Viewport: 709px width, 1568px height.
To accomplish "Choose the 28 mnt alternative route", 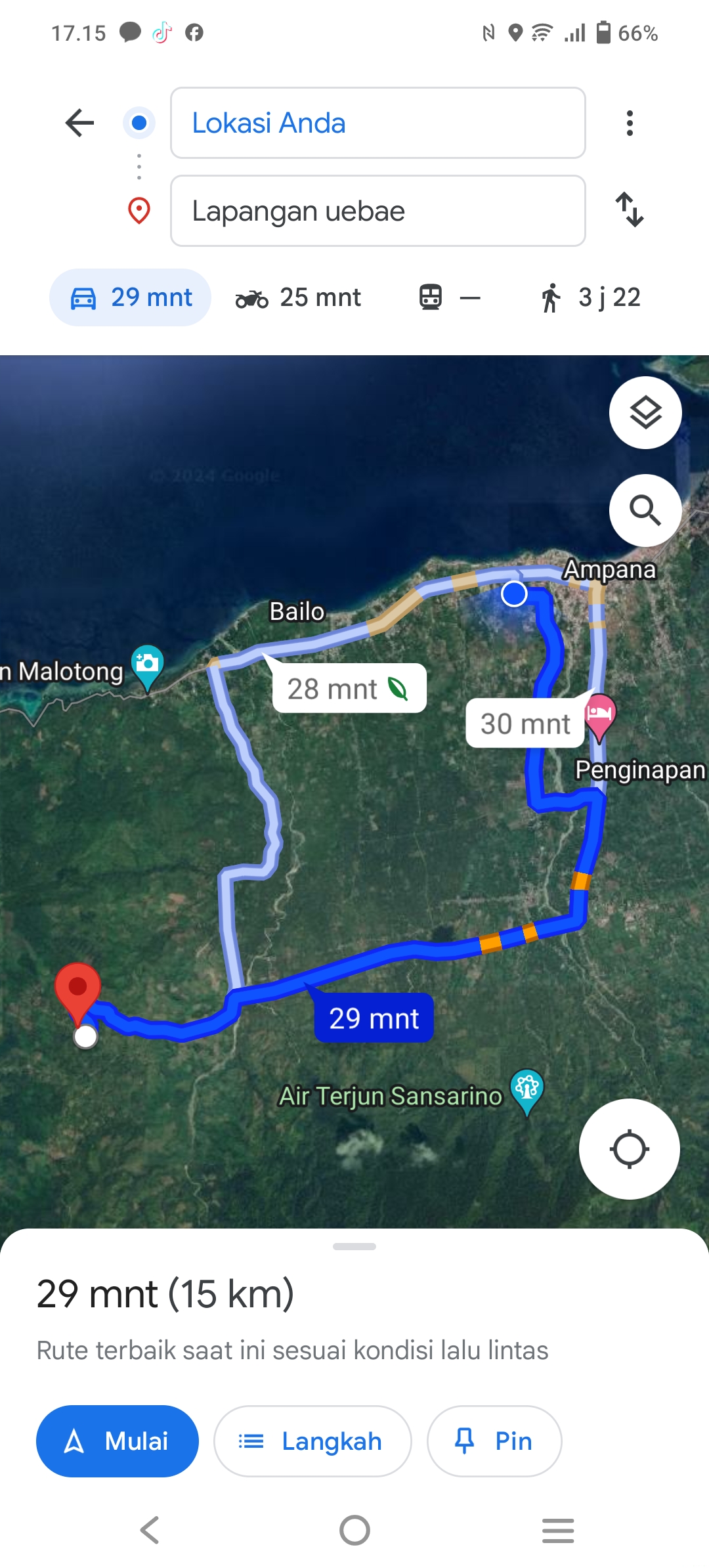I will [x=349, y=688].
